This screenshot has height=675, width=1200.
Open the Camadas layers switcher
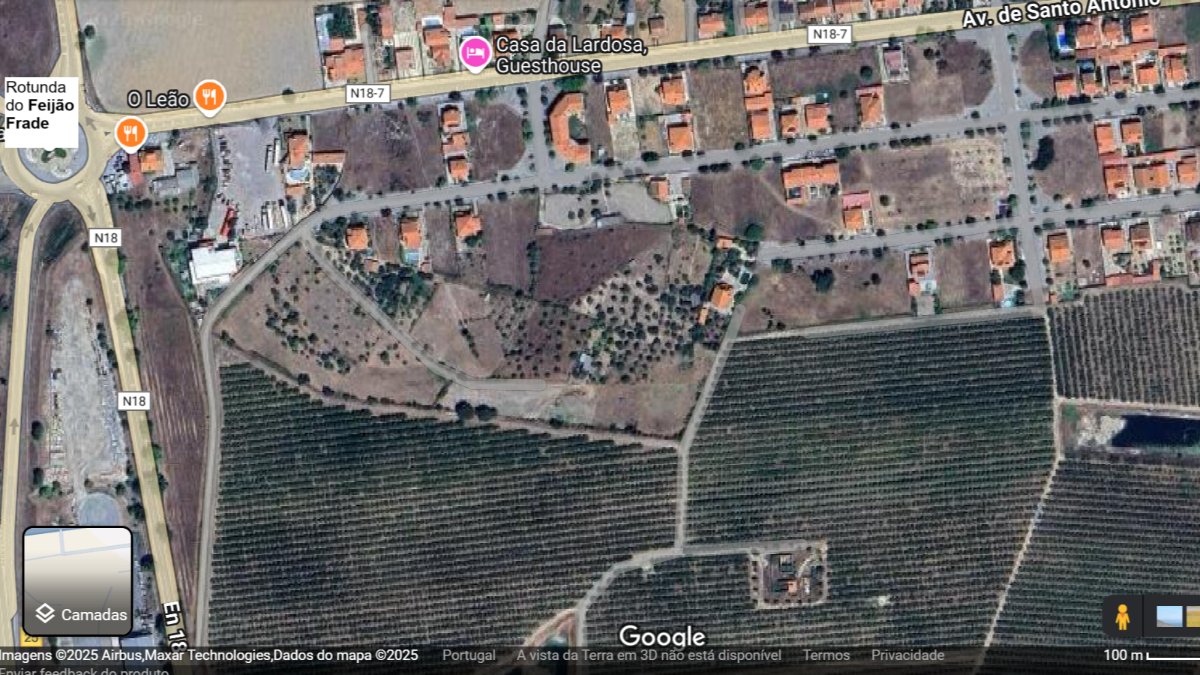click(x=78, y=581)
